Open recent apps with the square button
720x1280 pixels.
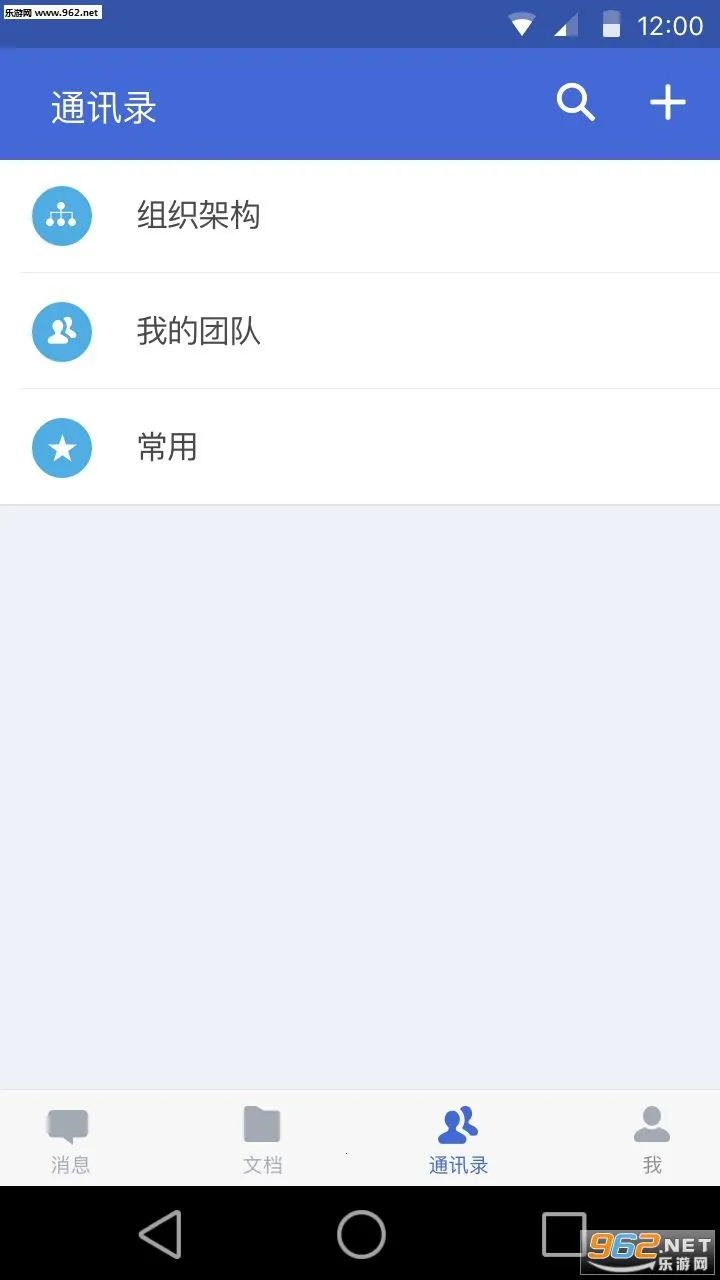[x=560, y=1235]
